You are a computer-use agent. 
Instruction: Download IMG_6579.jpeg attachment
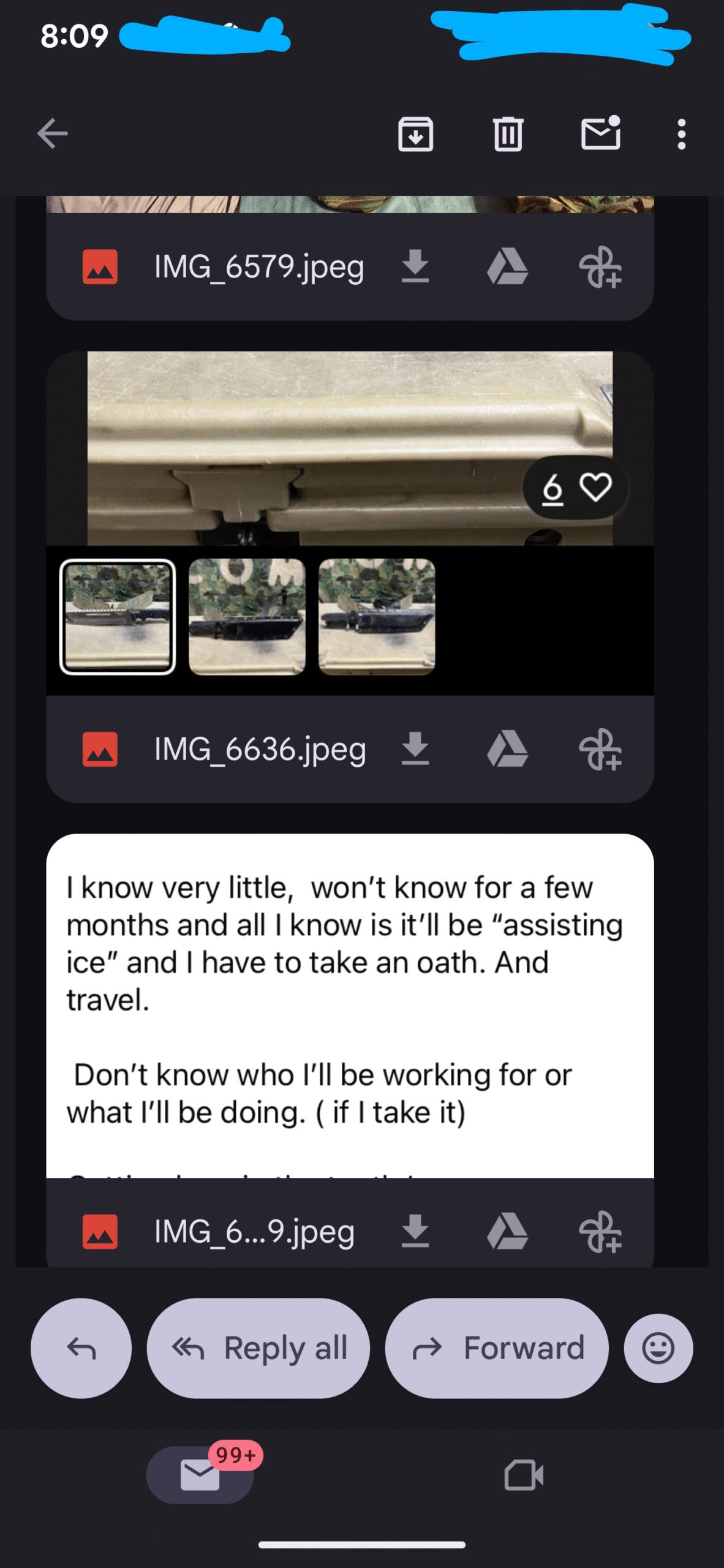[415, 267]
